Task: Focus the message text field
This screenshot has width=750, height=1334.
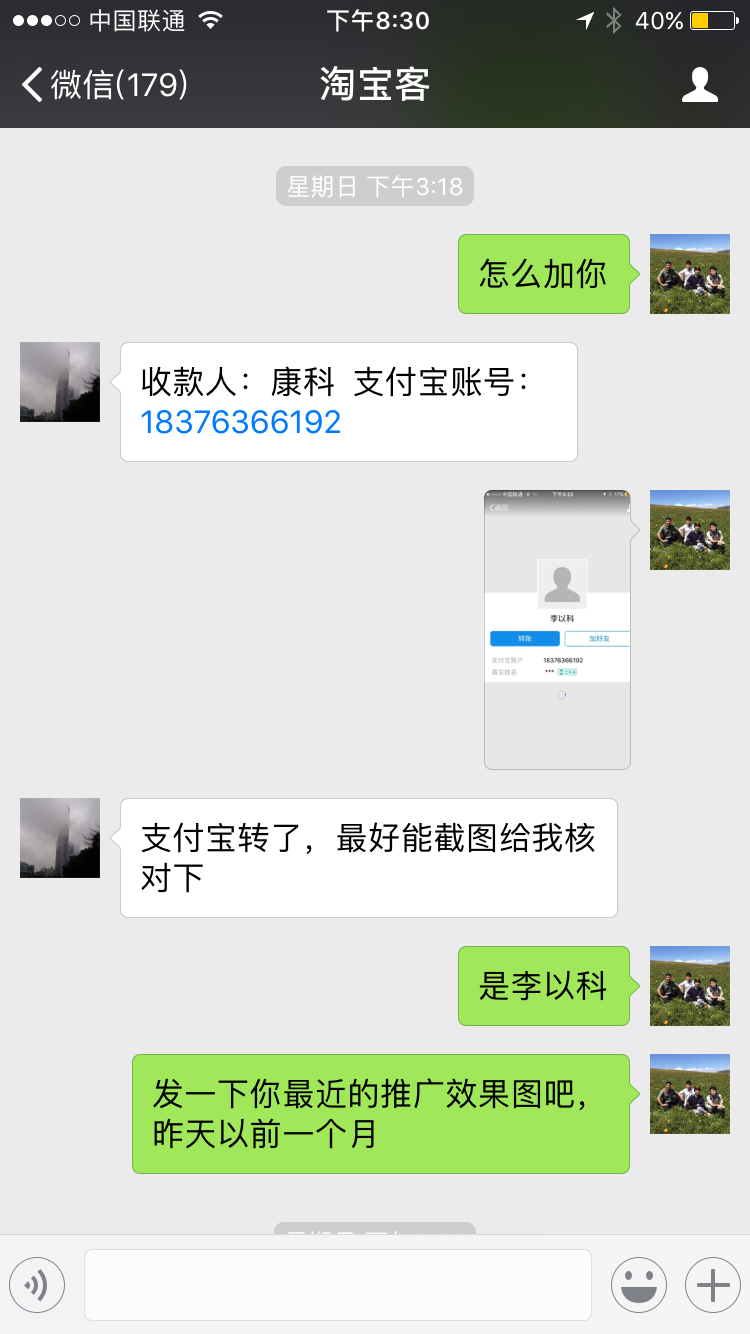Action: click(x=337, y=1285)
